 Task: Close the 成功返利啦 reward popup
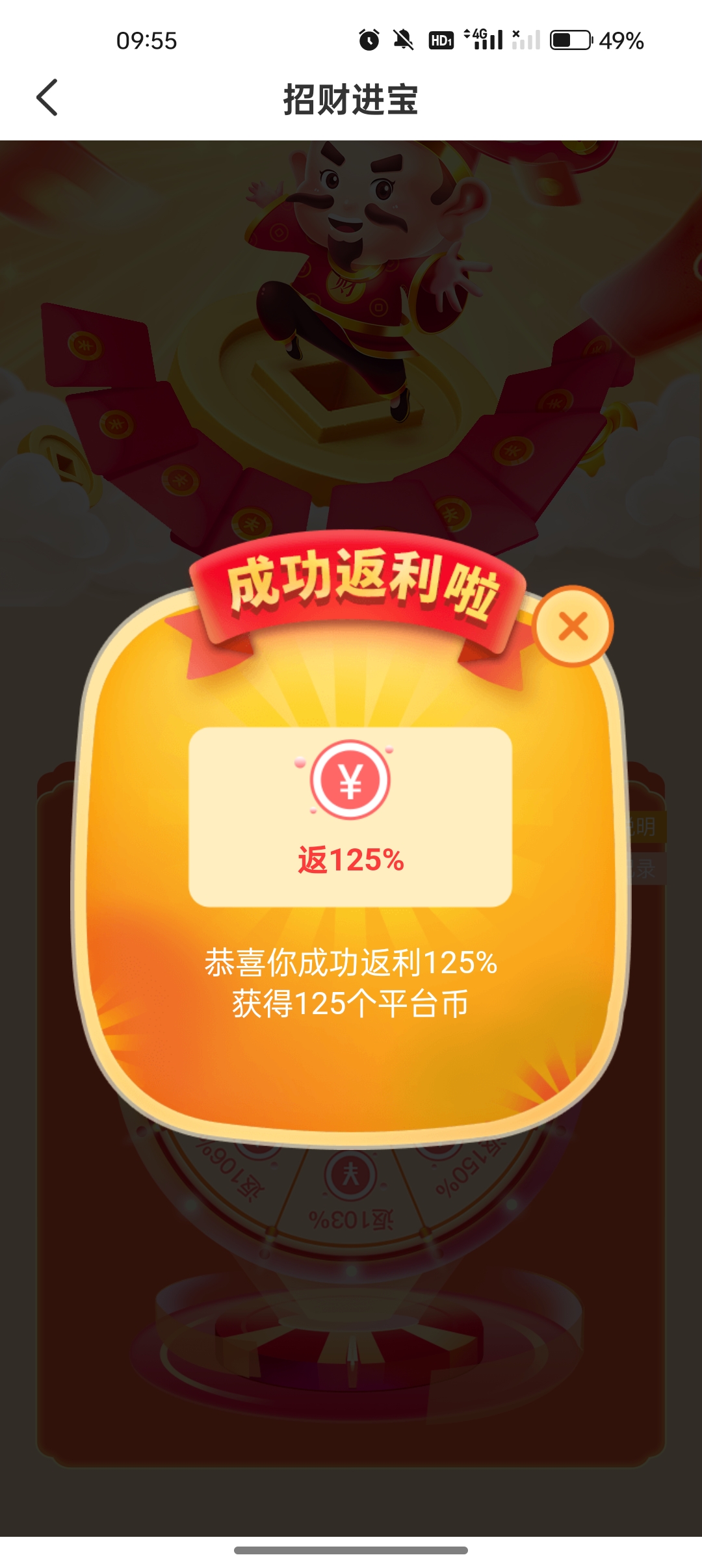[573, 627]
